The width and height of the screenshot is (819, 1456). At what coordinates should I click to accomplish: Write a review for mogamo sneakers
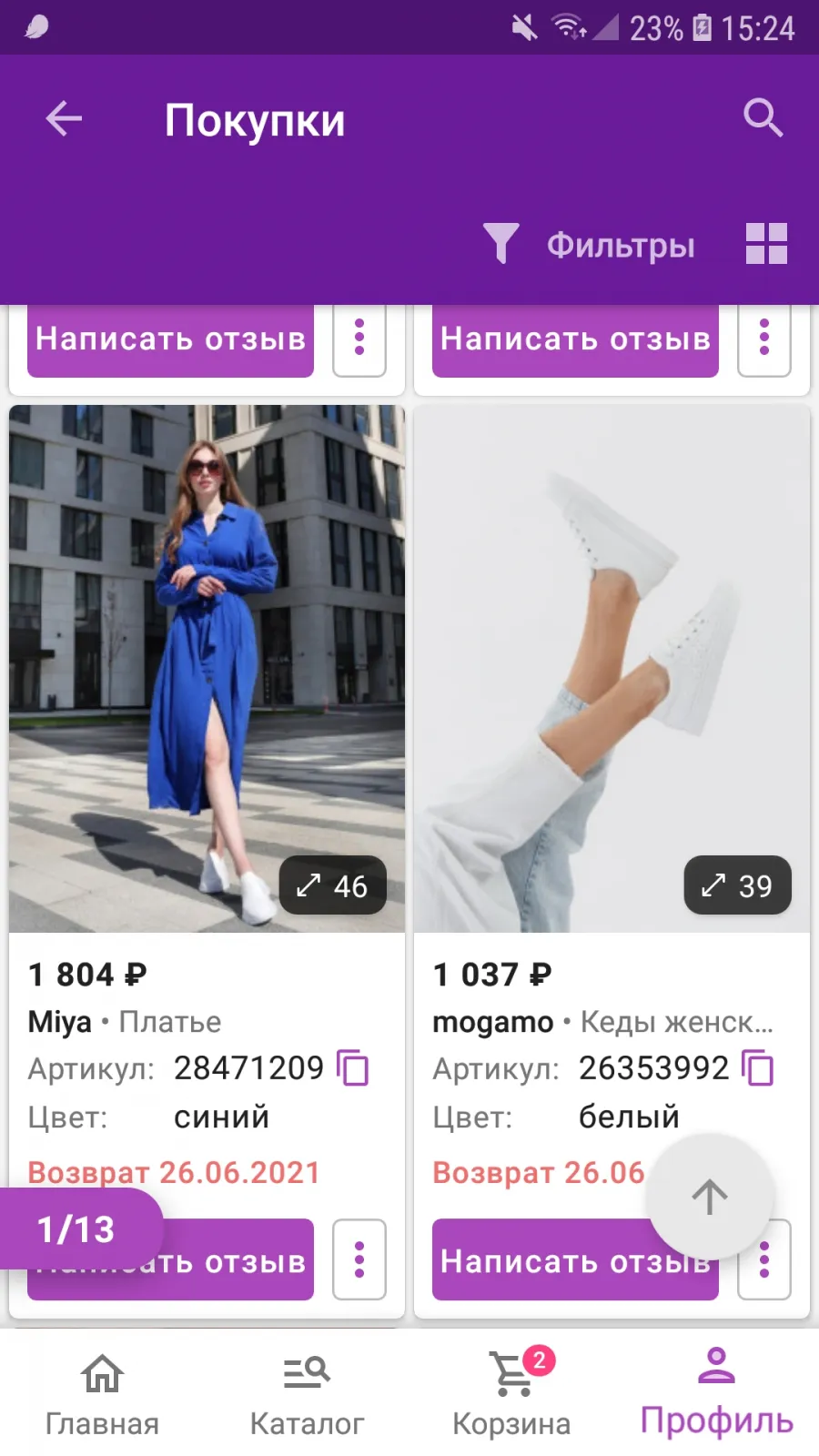pyautogui.click(x=575, y=1260)
